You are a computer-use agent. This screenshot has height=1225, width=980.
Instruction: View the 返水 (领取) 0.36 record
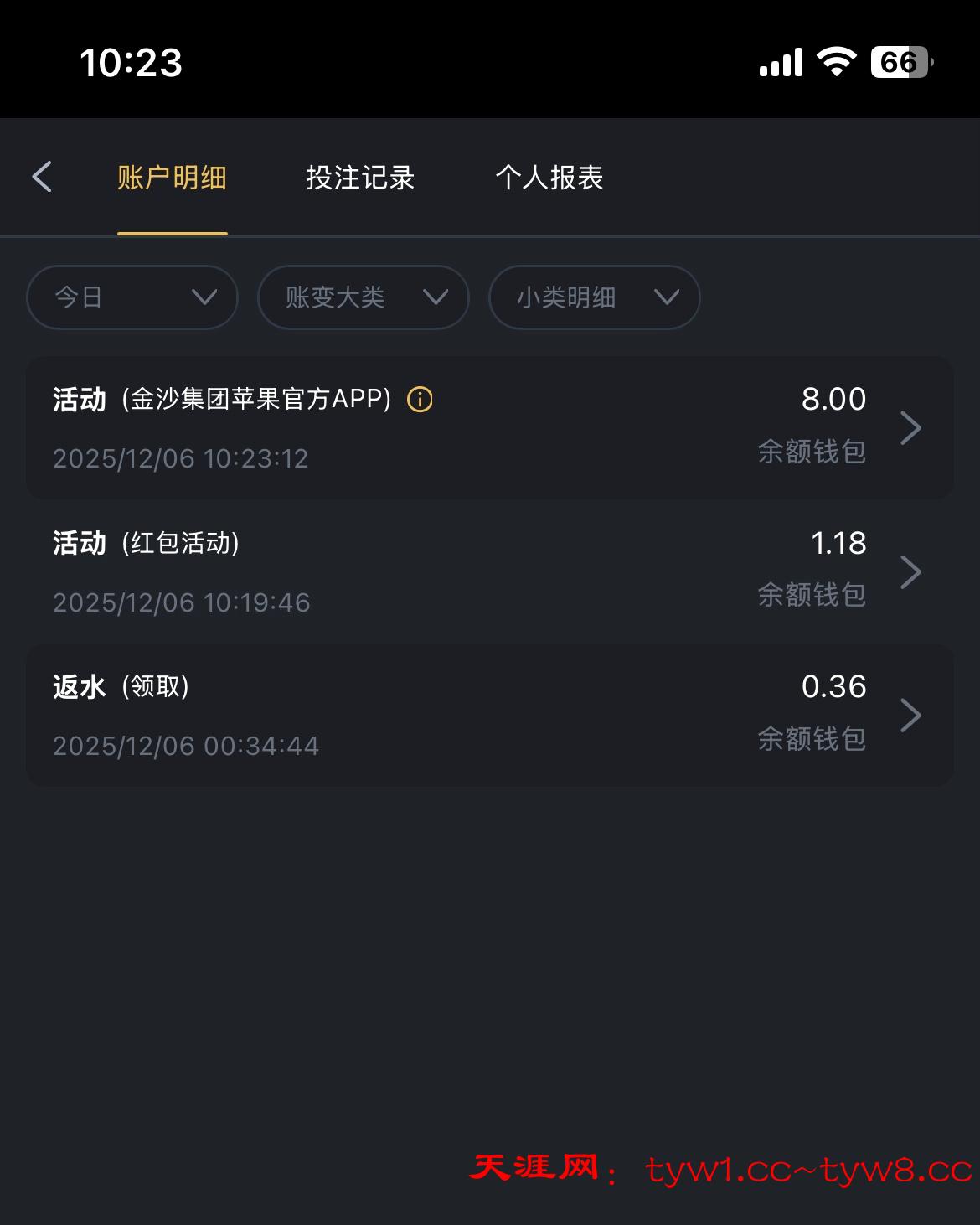click(x=489, y=715)
